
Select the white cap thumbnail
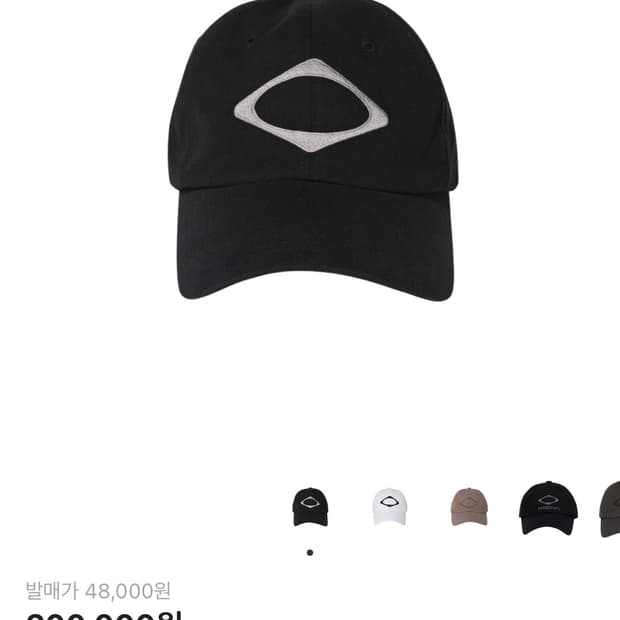[x=389, y=506]
